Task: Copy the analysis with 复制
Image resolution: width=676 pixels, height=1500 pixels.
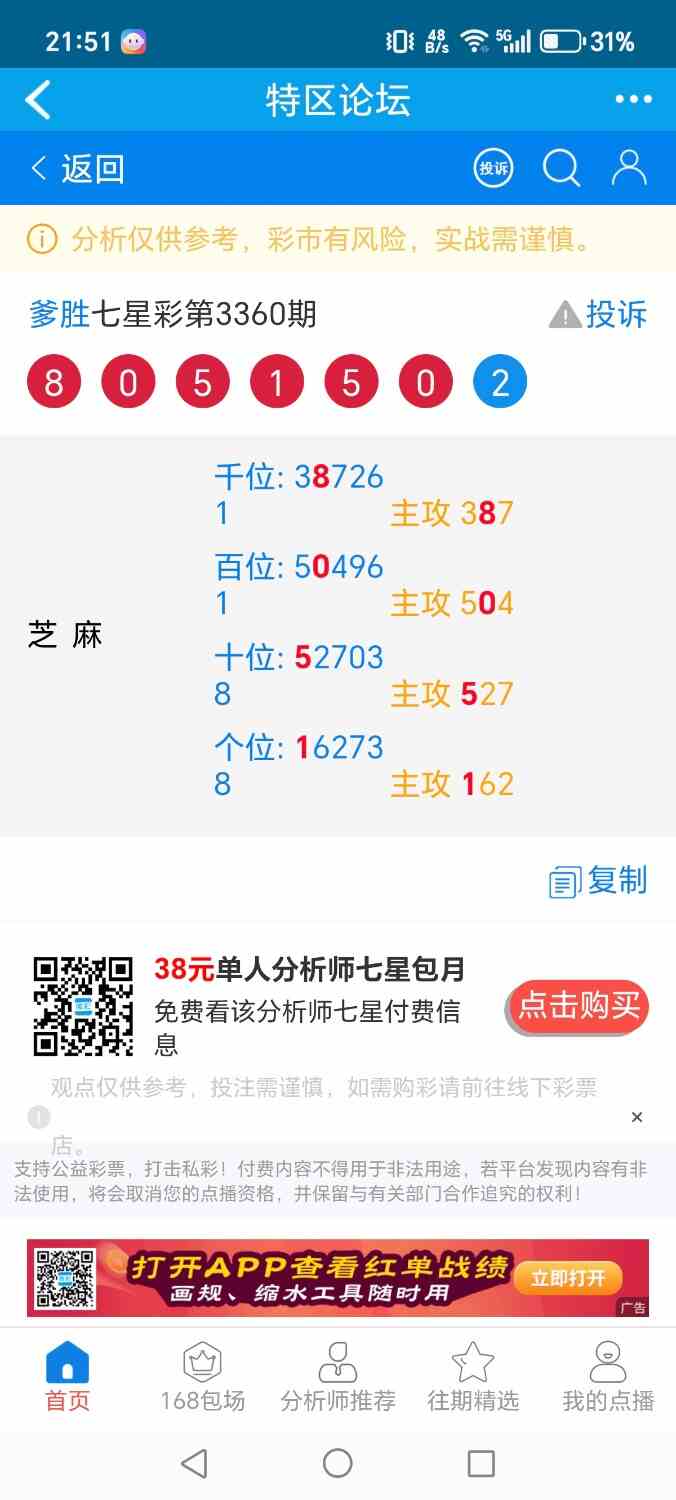Action: (598, 881)
